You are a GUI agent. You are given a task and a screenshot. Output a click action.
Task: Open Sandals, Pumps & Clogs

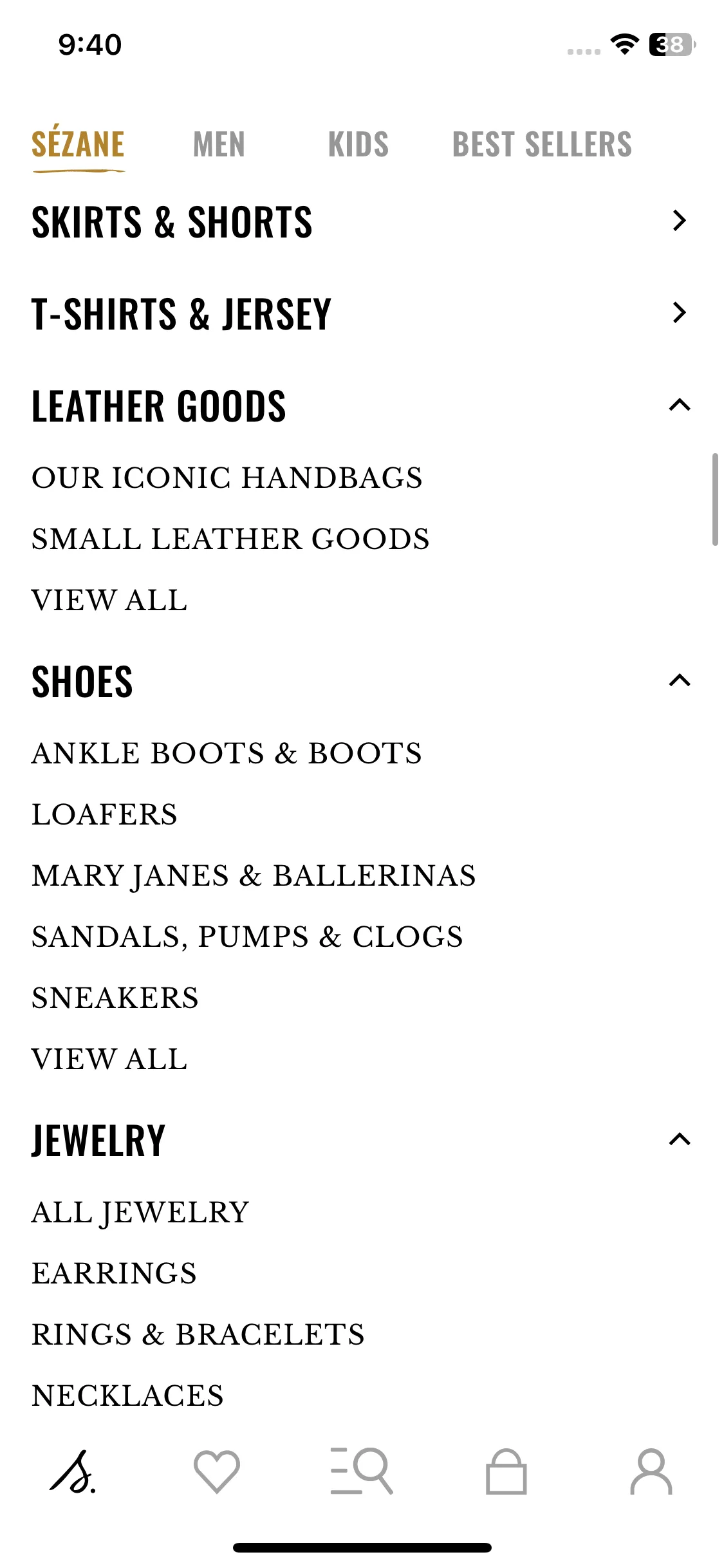(247, 937)
